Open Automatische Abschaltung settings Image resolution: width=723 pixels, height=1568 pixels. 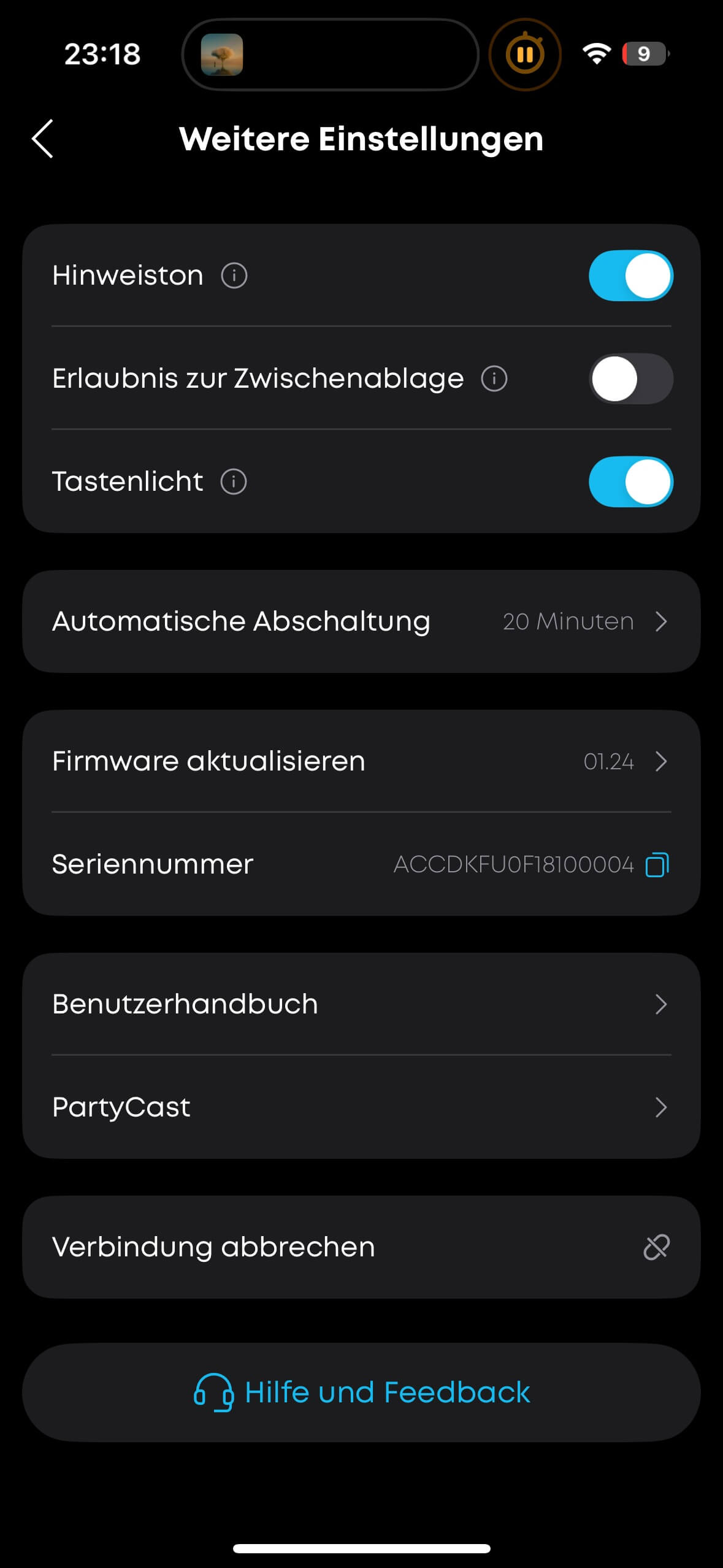(361, 621)
